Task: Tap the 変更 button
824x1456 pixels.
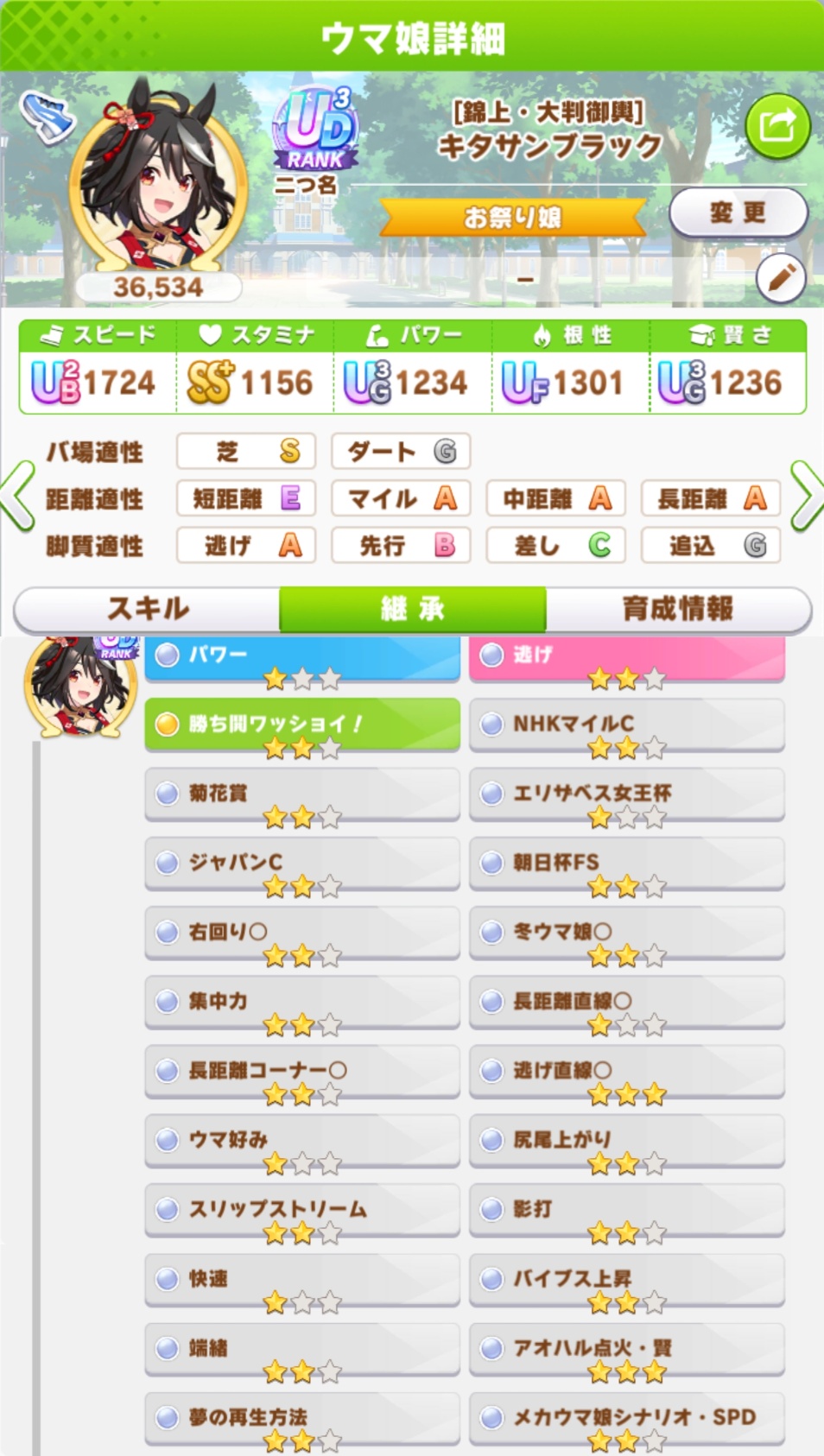Action: point(738,212)
